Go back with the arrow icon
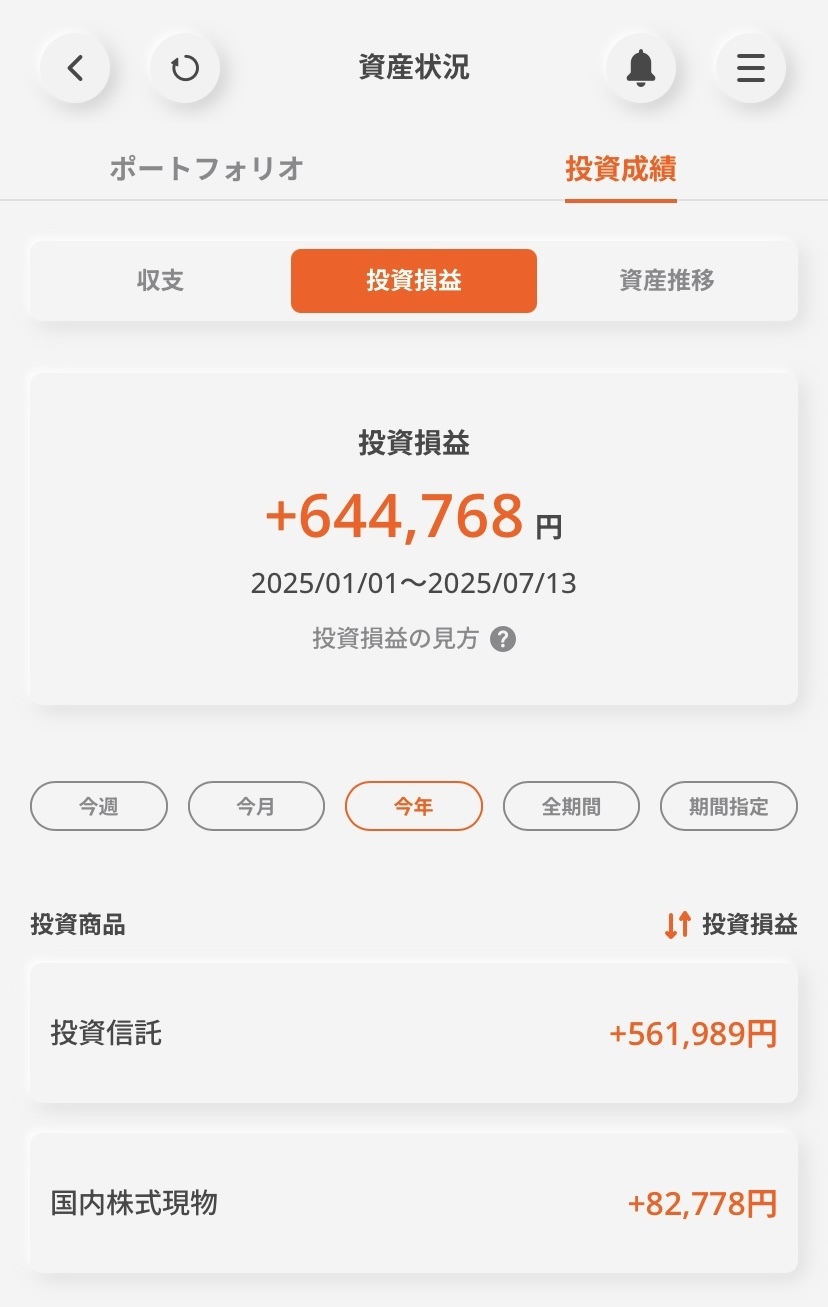Viewport: 828px width, 1307px height. pyautogui.click(x=74, y=68)
